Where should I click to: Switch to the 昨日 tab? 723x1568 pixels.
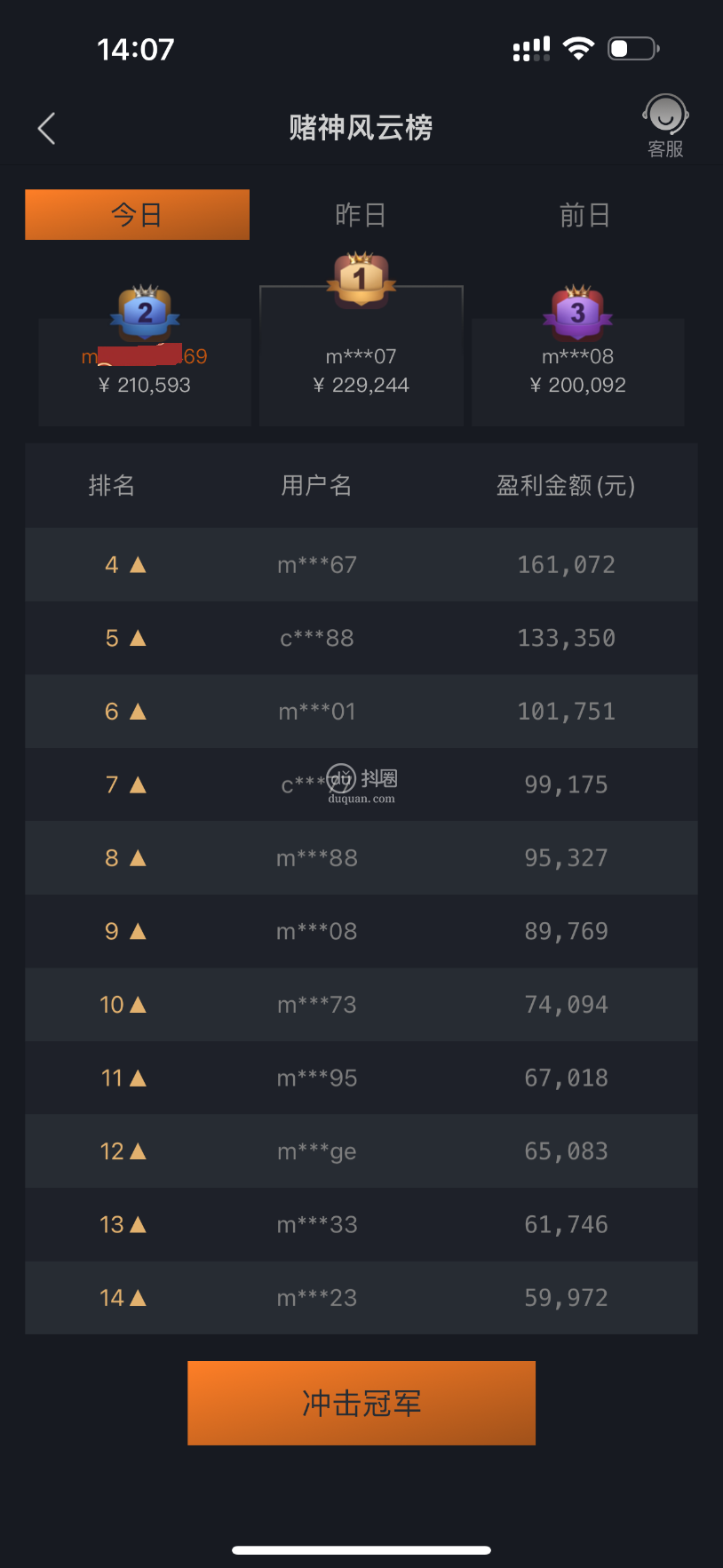[361, 215]
